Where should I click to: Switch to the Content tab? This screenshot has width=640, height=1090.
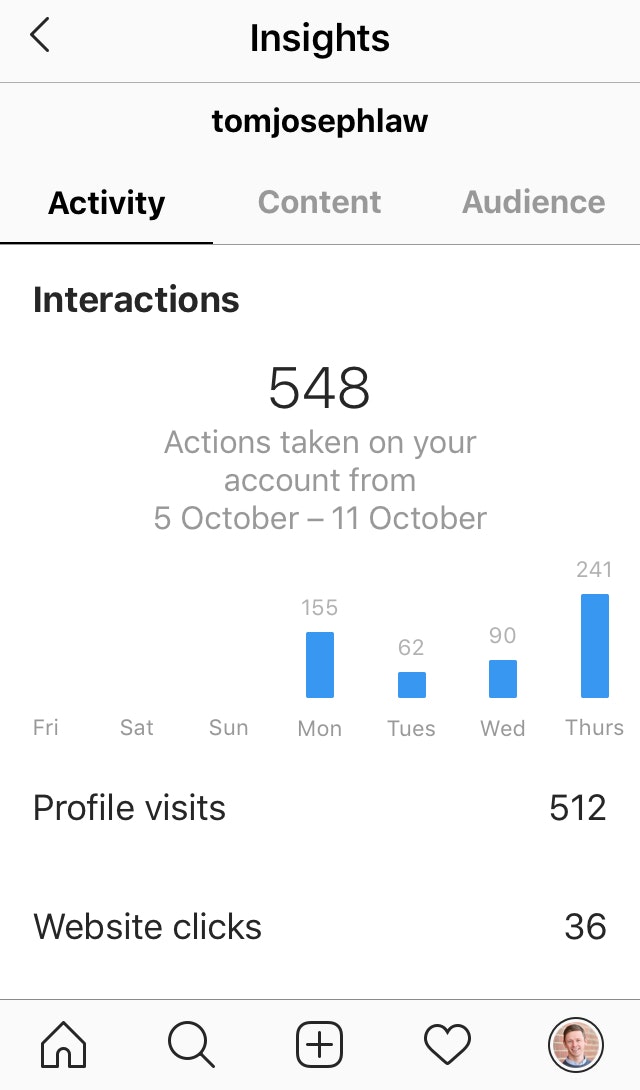[319, 203]
